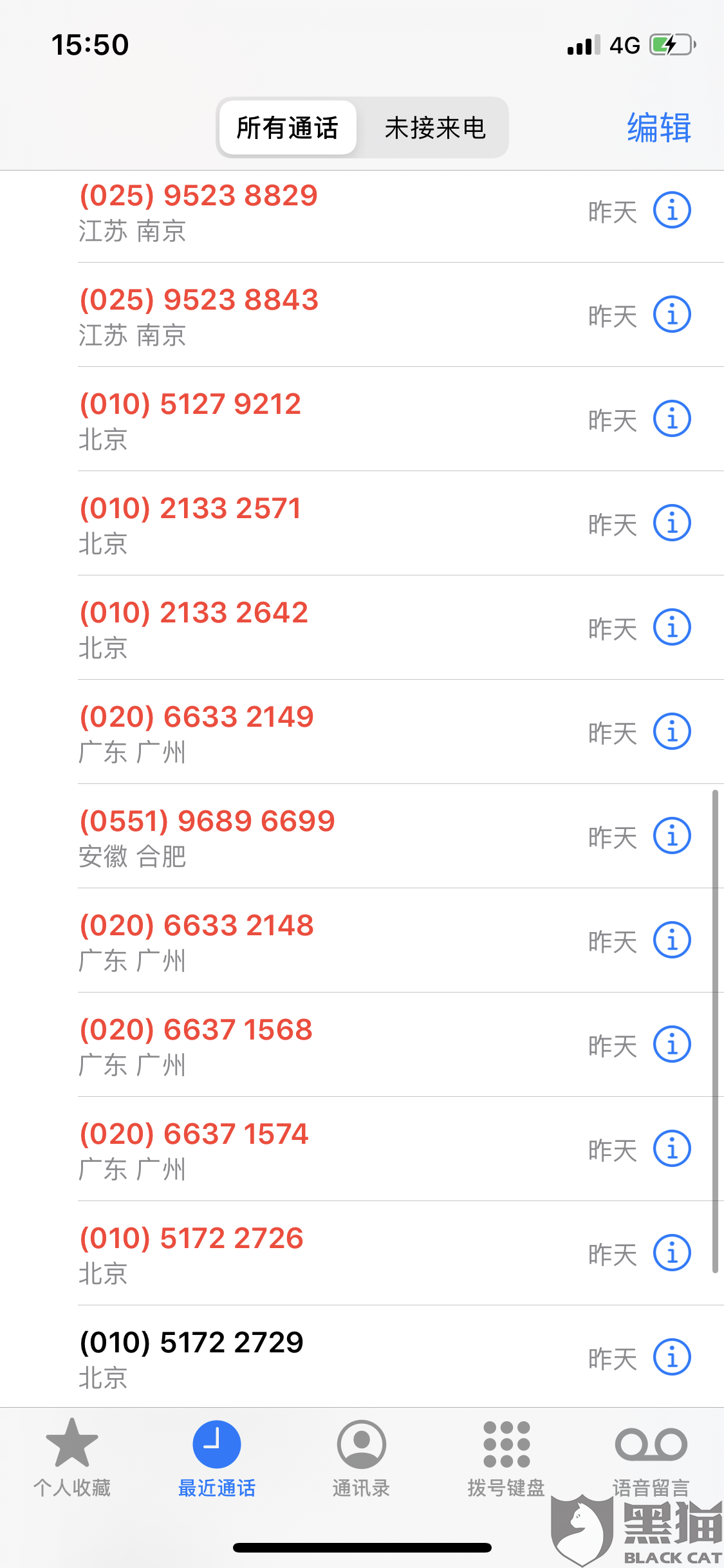Tap 编辑 to edit call list
The image size is (724, 1568).
[659, 127]
